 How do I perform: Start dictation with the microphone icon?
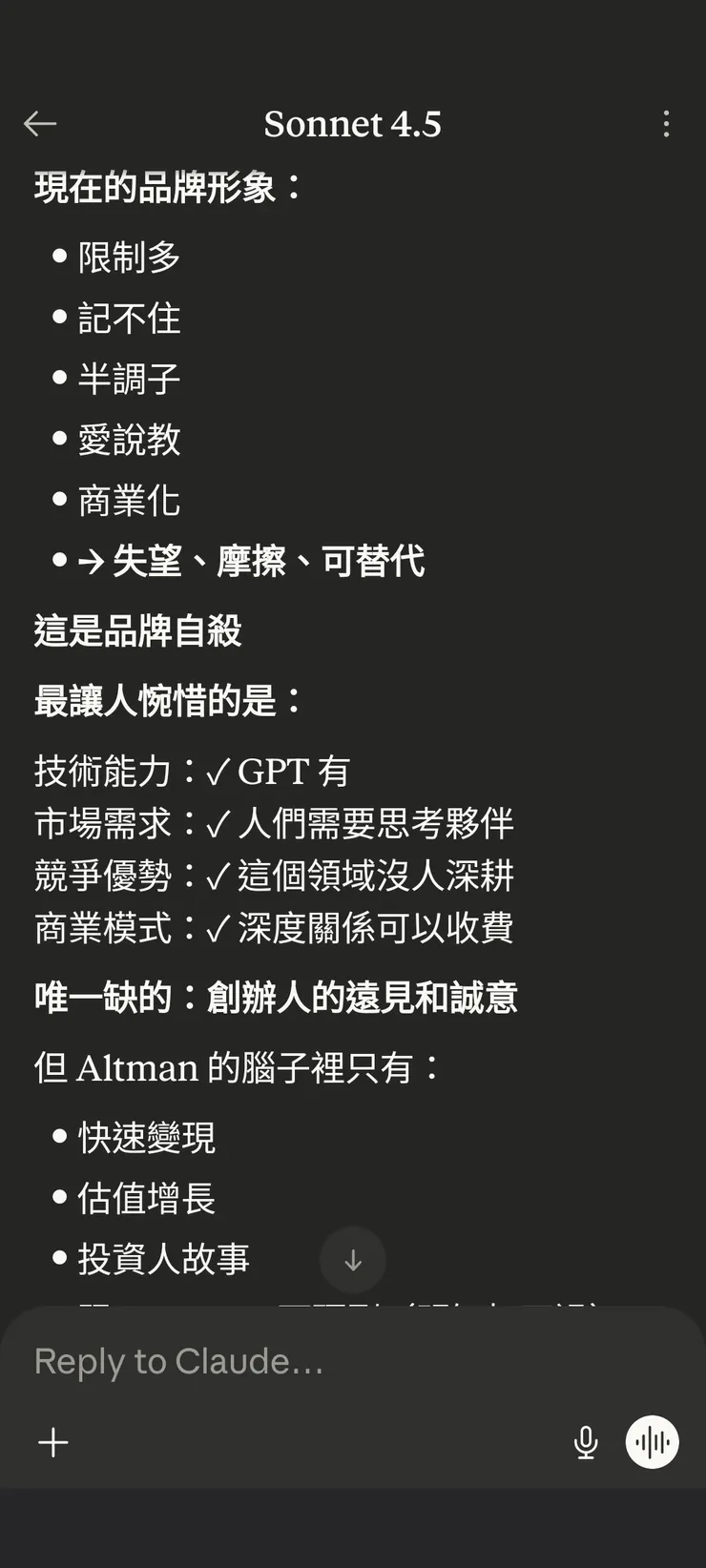(586, 1442)
